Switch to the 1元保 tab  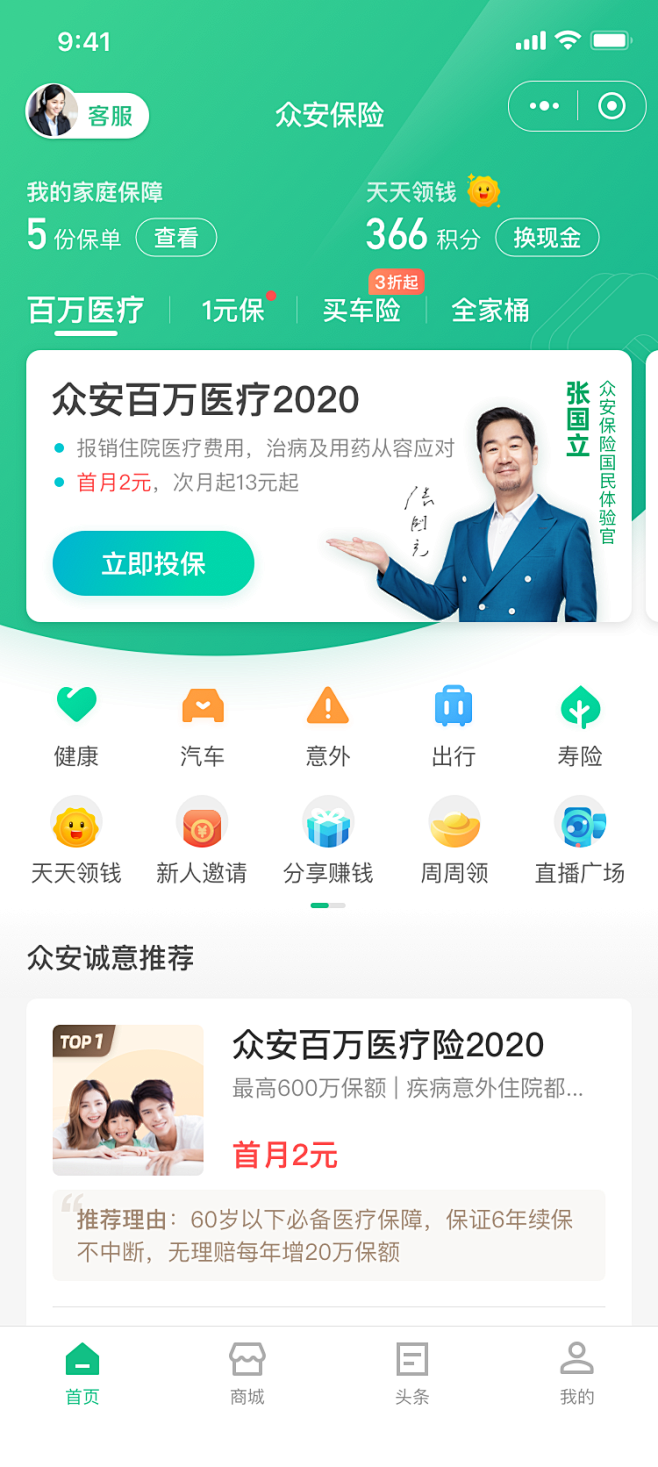(x=233, y=310)
